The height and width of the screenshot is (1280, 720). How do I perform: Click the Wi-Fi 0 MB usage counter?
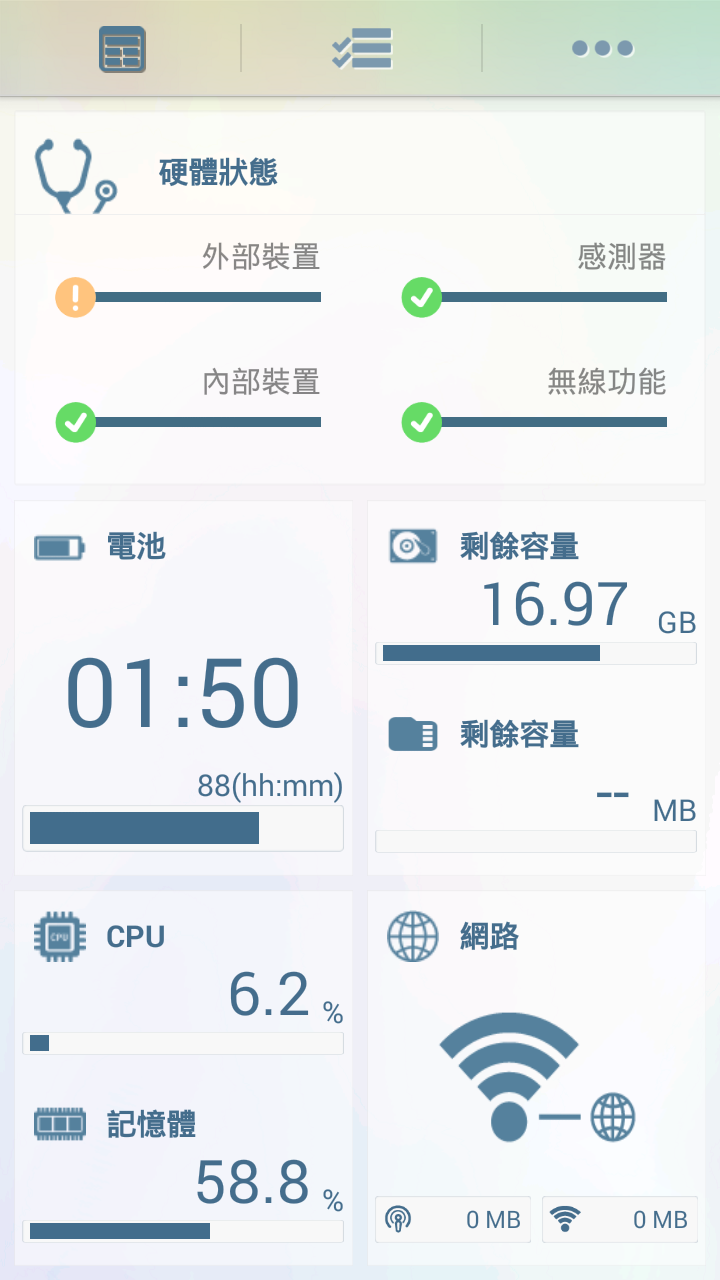[x=619, y=1219]
